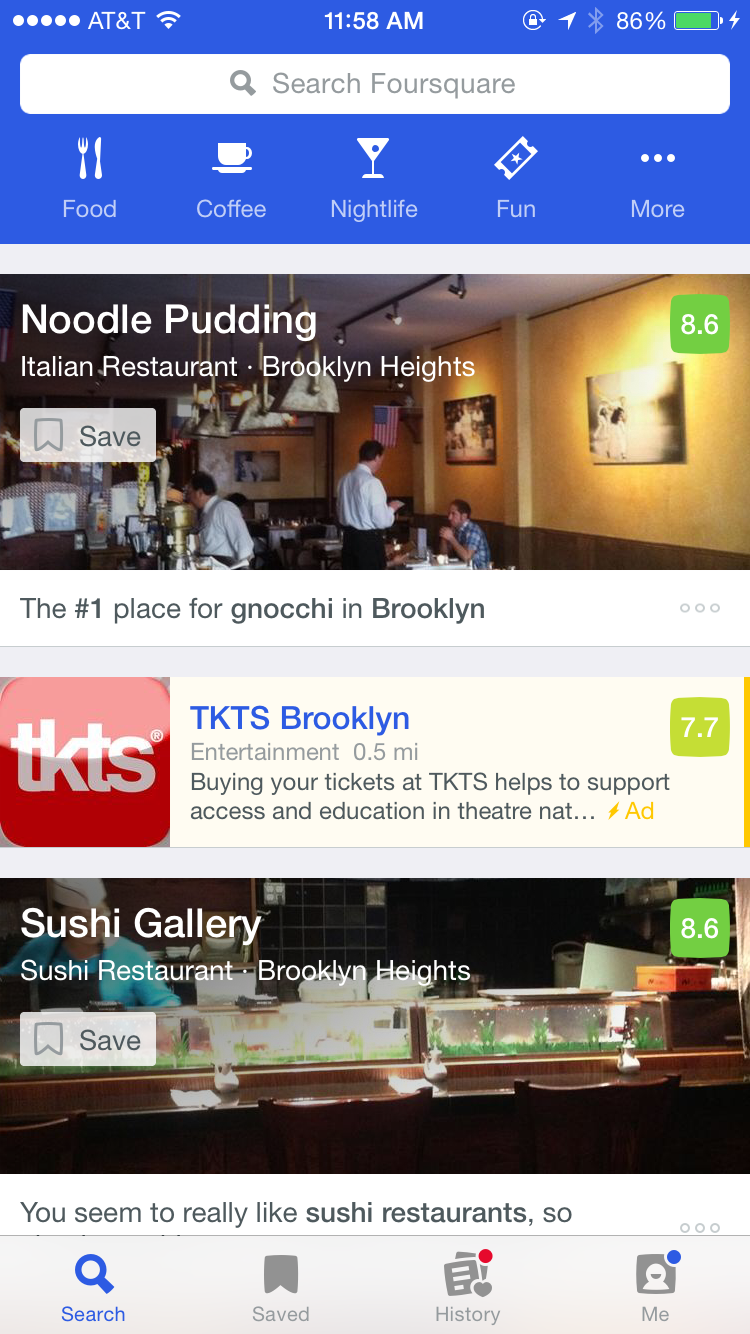Open the Me tab
The height and width of the screenshot is (1334, 750).
[656, 1289]
